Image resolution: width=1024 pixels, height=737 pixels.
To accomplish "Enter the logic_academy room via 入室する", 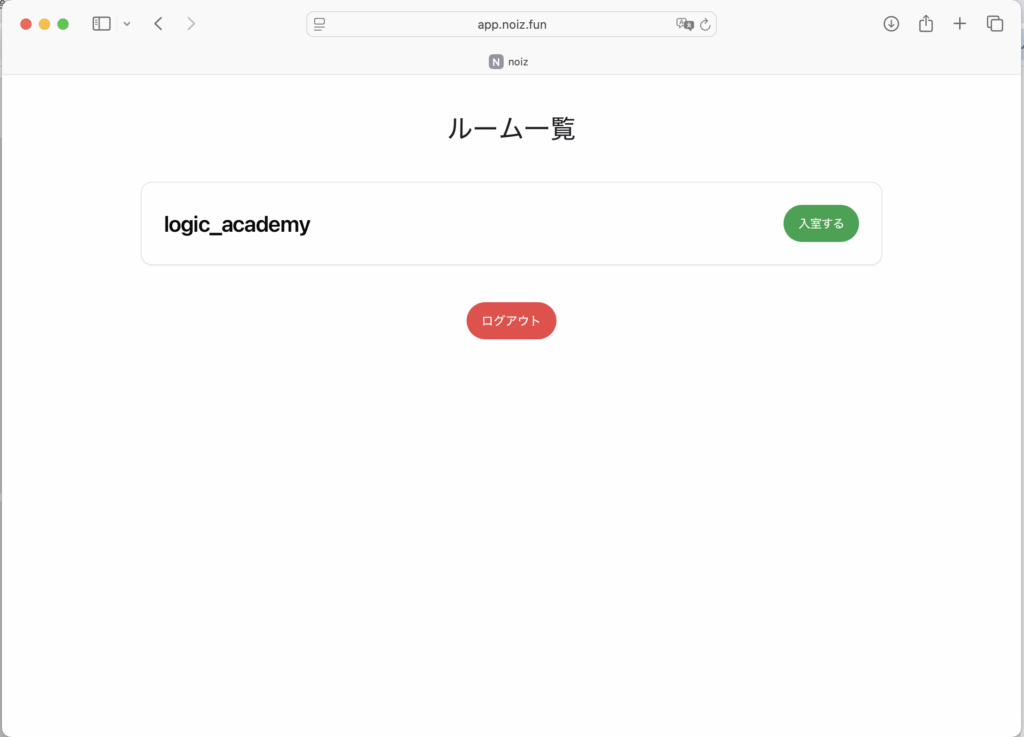I will coord(820,223).
